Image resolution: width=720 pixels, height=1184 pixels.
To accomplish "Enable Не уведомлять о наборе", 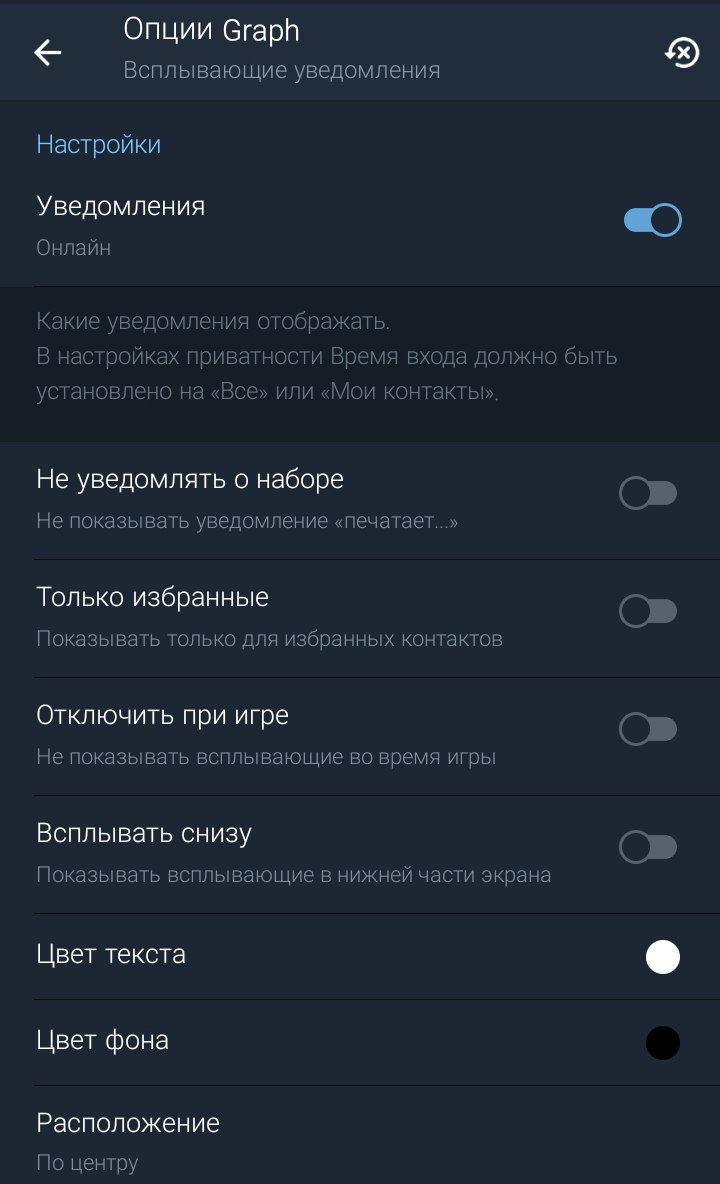I will point(648,493).
